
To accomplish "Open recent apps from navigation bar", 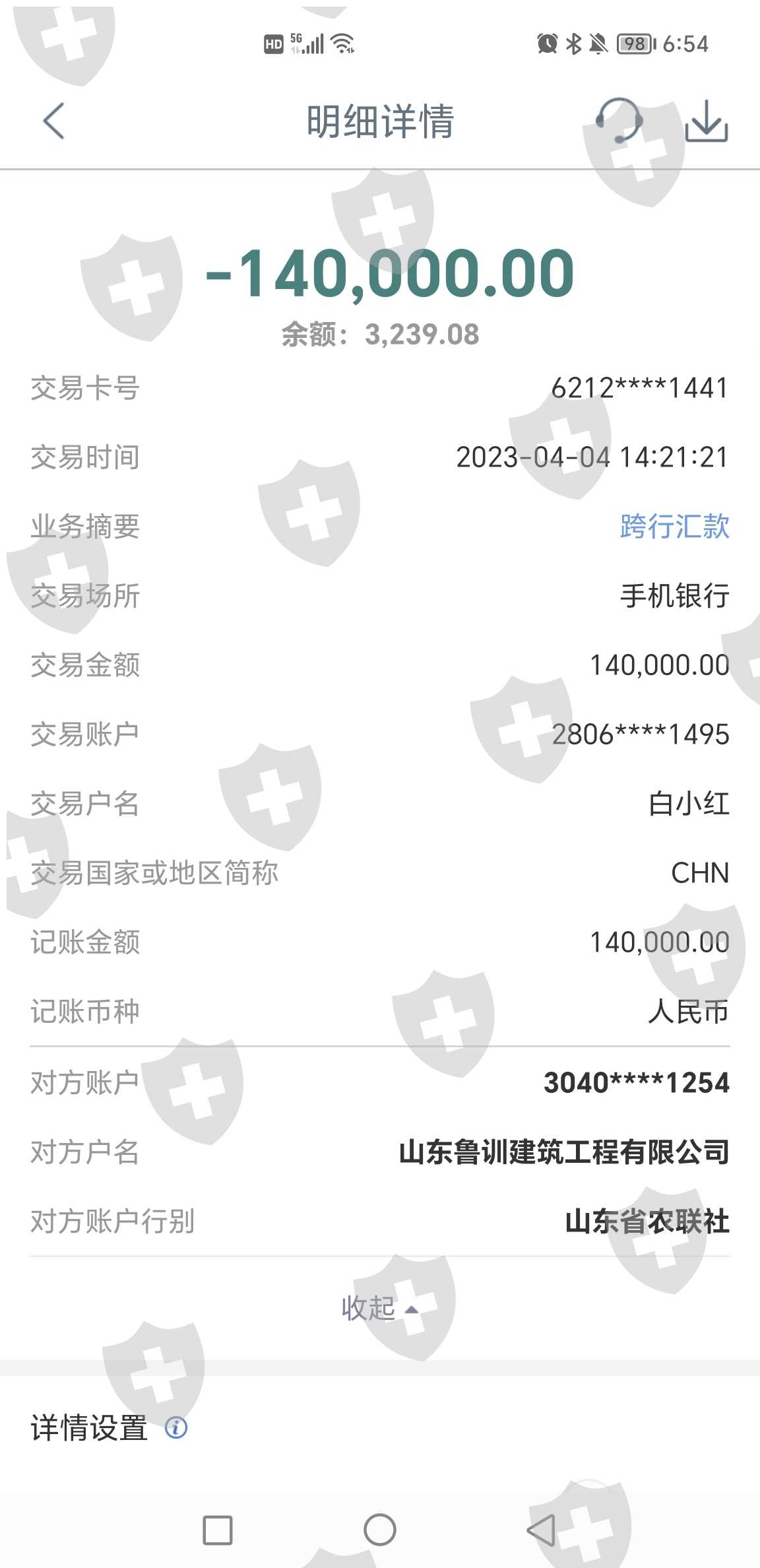I will click(218, 1530).
